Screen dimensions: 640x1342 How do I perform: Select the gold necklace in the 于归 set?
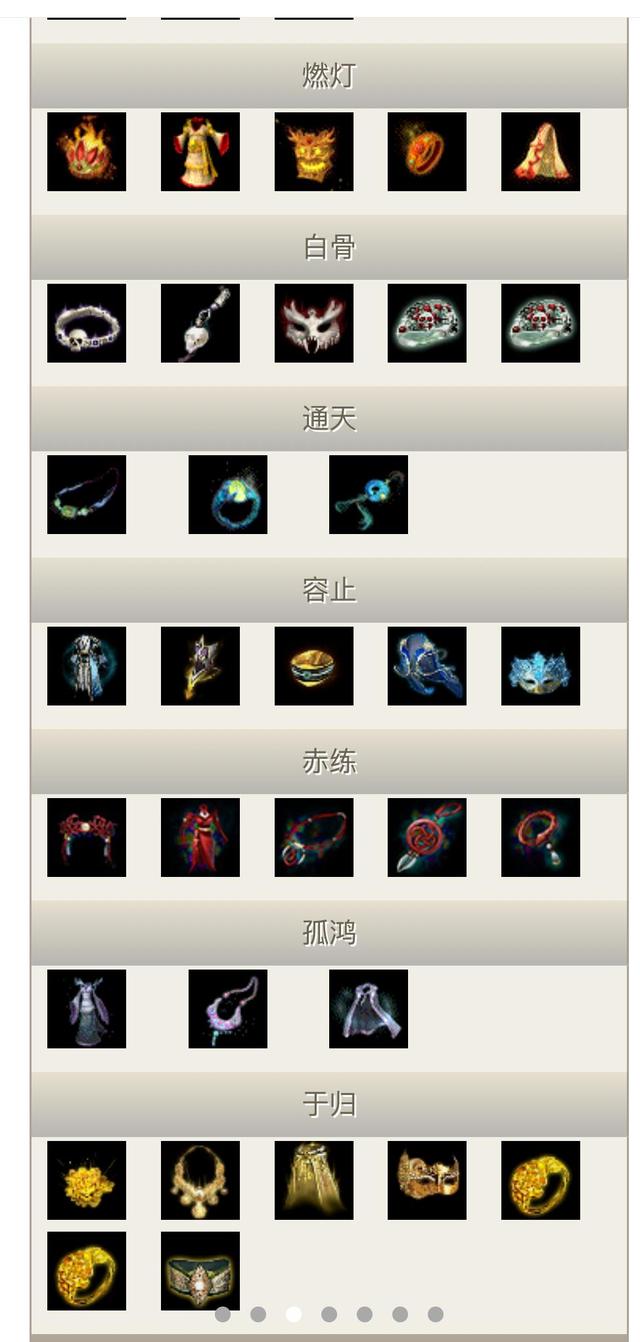point(200,1181)
